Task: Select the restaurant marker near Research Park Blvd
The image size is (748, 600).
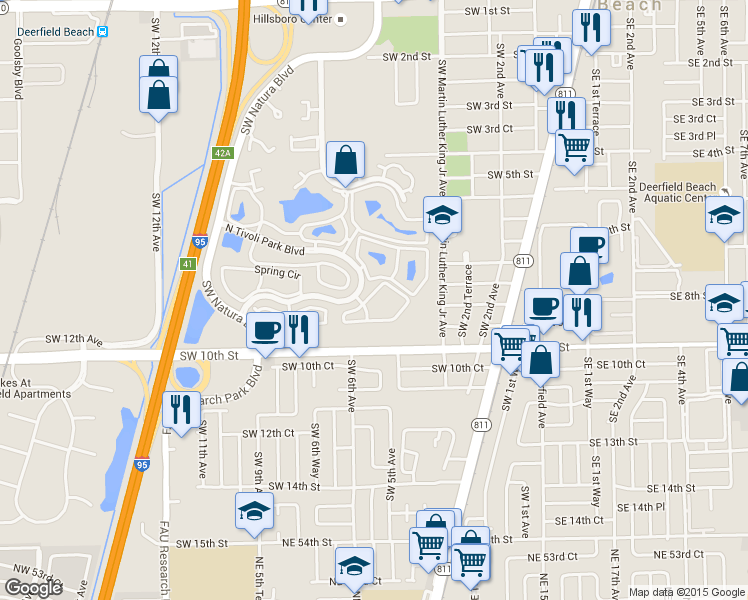Action: click(x=180, y=410)
